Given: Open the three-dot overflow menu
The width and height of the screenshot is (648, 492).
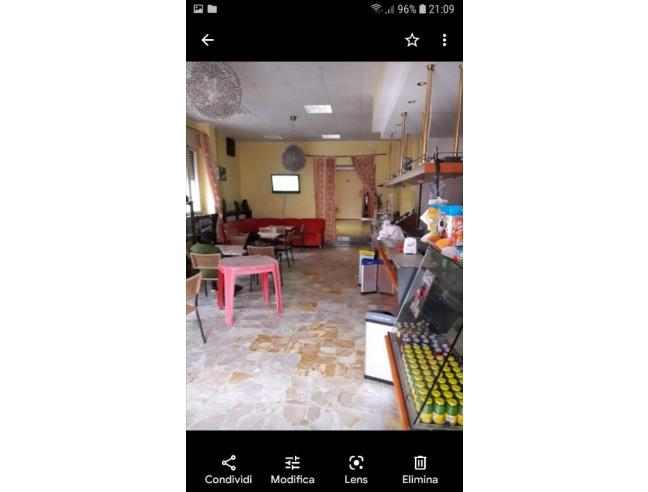Looking at the screenshot, I should [x=444, y=40].
